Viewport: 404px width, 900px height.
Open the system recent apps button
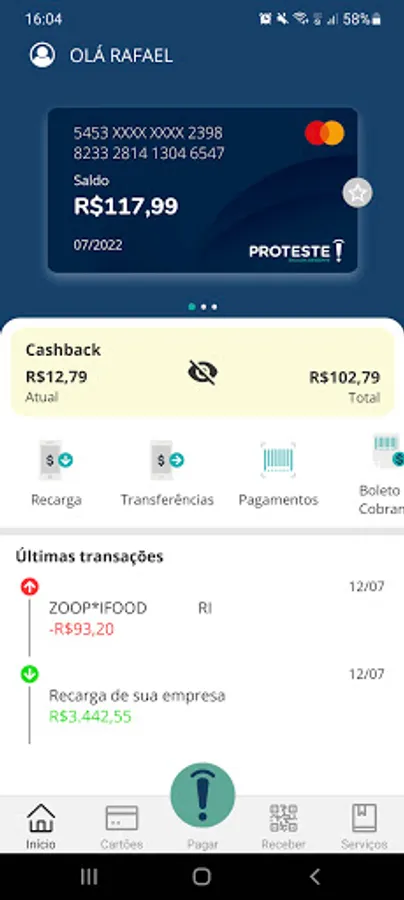[x=89, y=876]
